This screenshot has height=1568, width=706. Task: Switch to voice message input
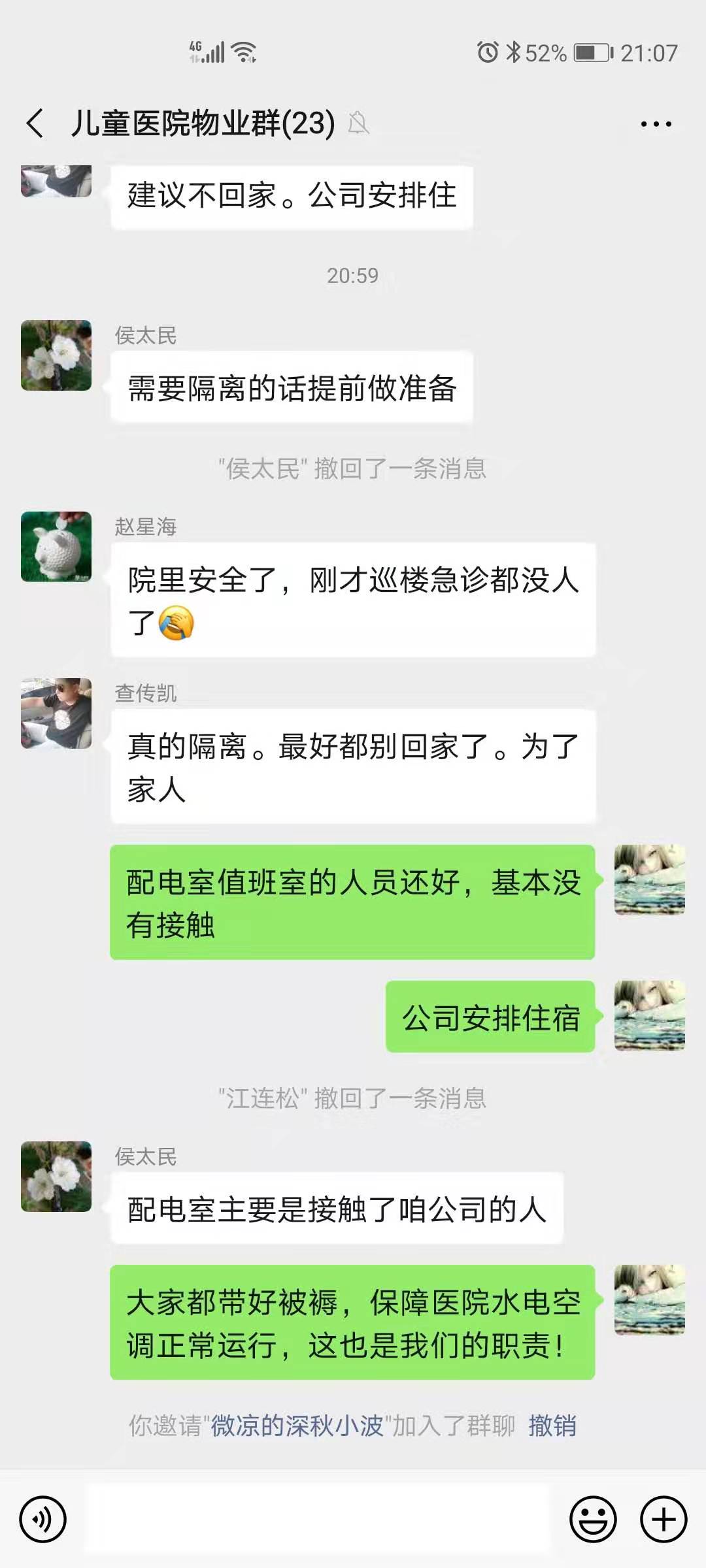pyautogui.click(x=43, y=1519)
